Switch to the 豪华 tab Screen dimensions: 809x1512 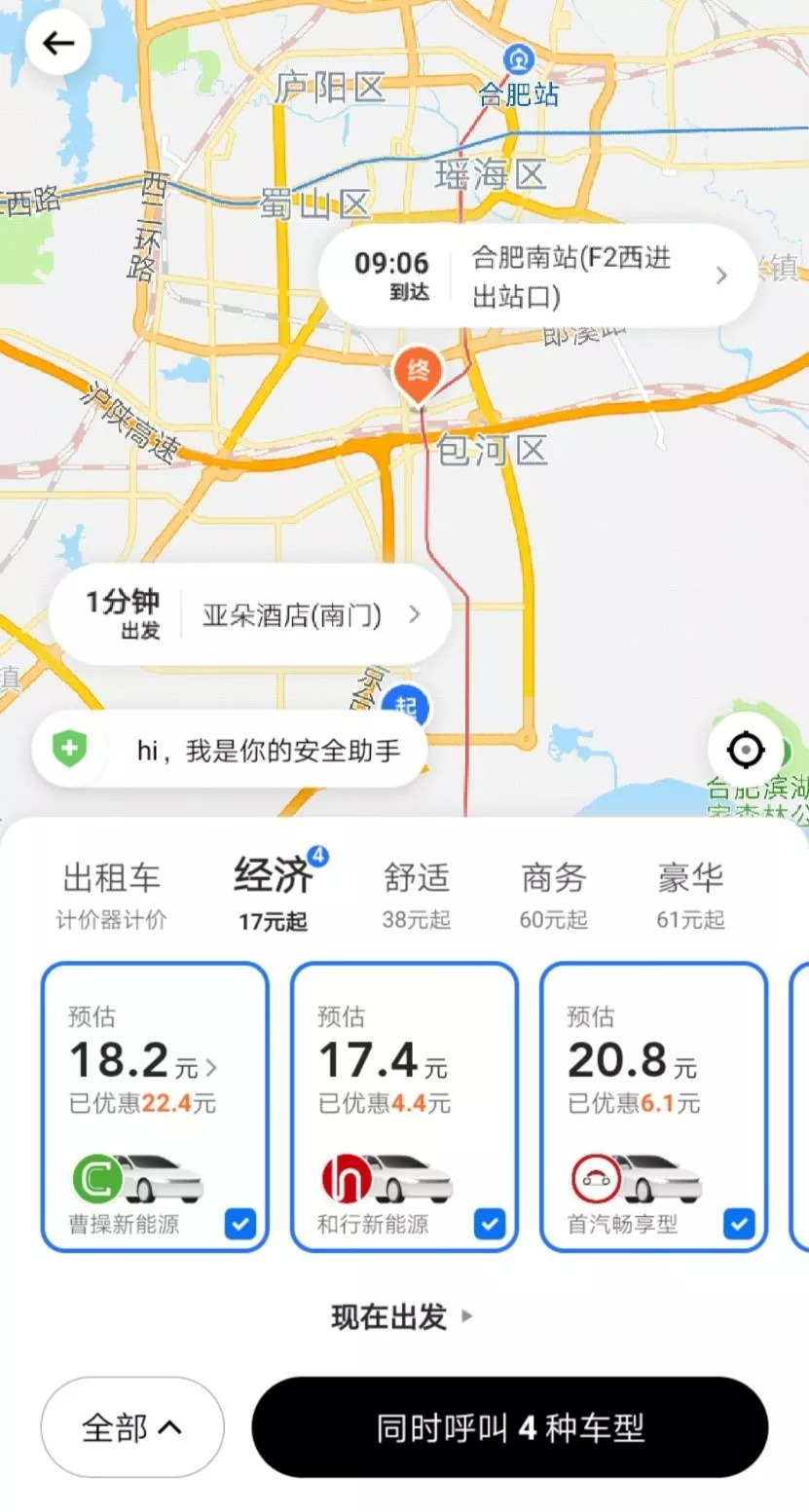pos(690,892)
